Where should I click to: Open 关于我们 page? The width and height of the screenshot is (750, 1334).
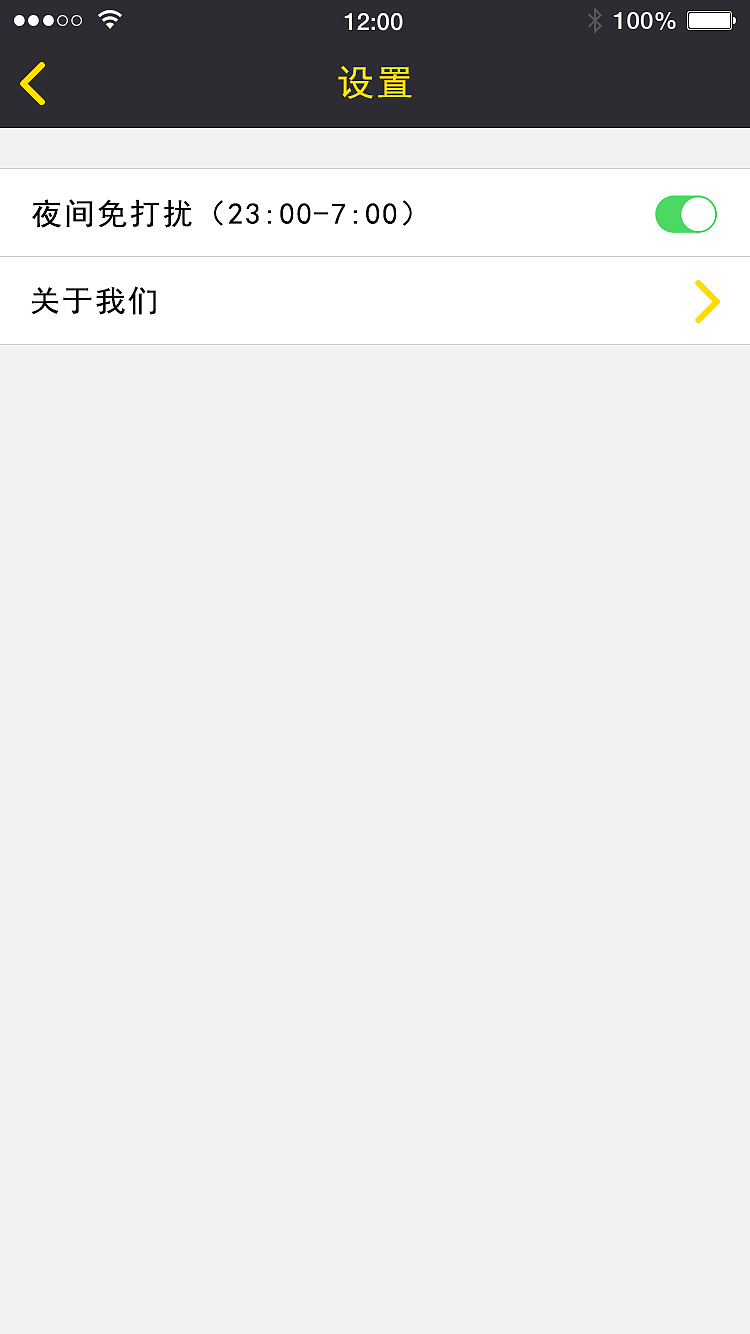coord(95,301)
